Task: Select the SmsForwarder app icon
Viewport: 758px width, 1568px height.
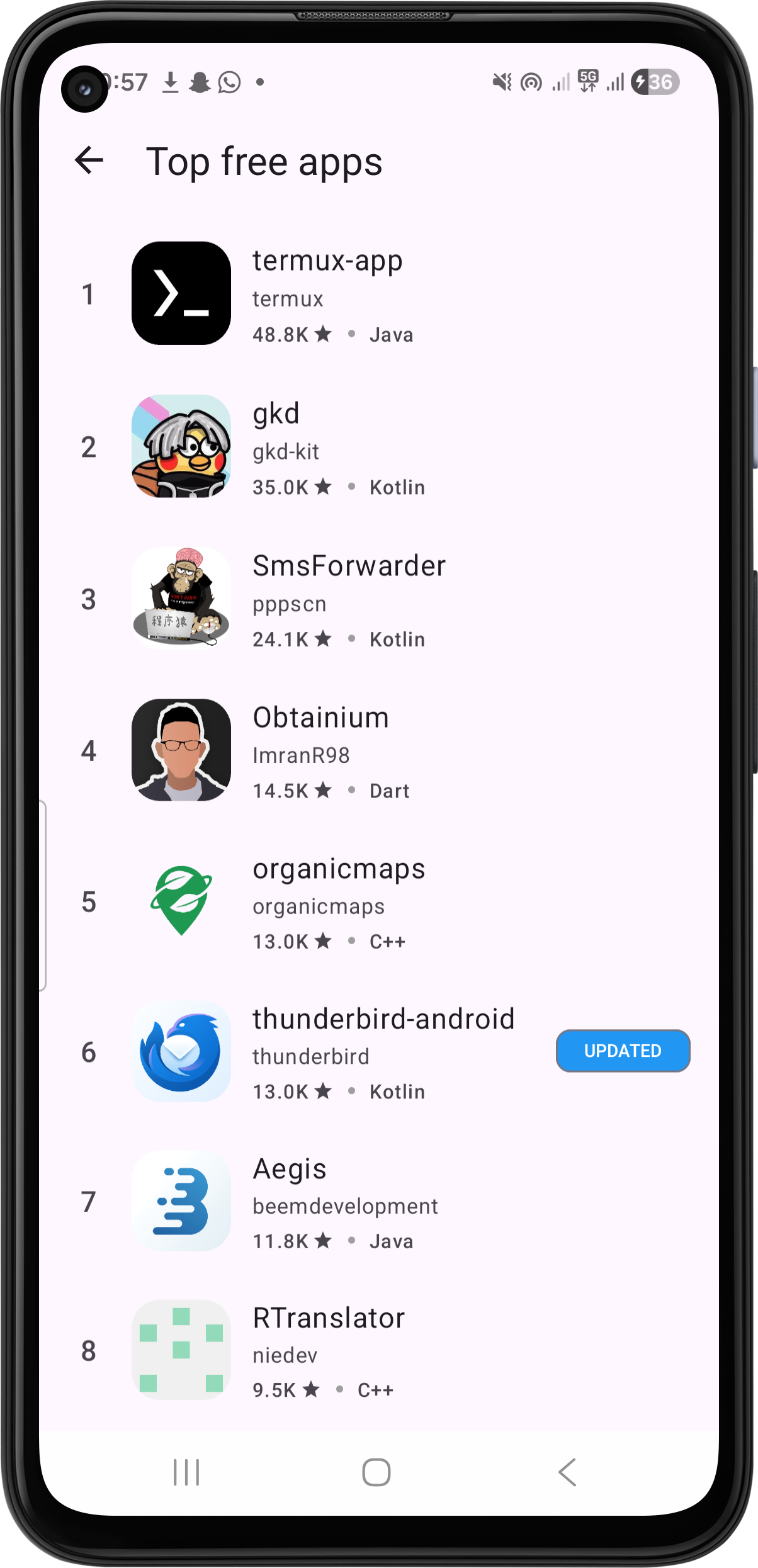Action: [x=181, y=598]
